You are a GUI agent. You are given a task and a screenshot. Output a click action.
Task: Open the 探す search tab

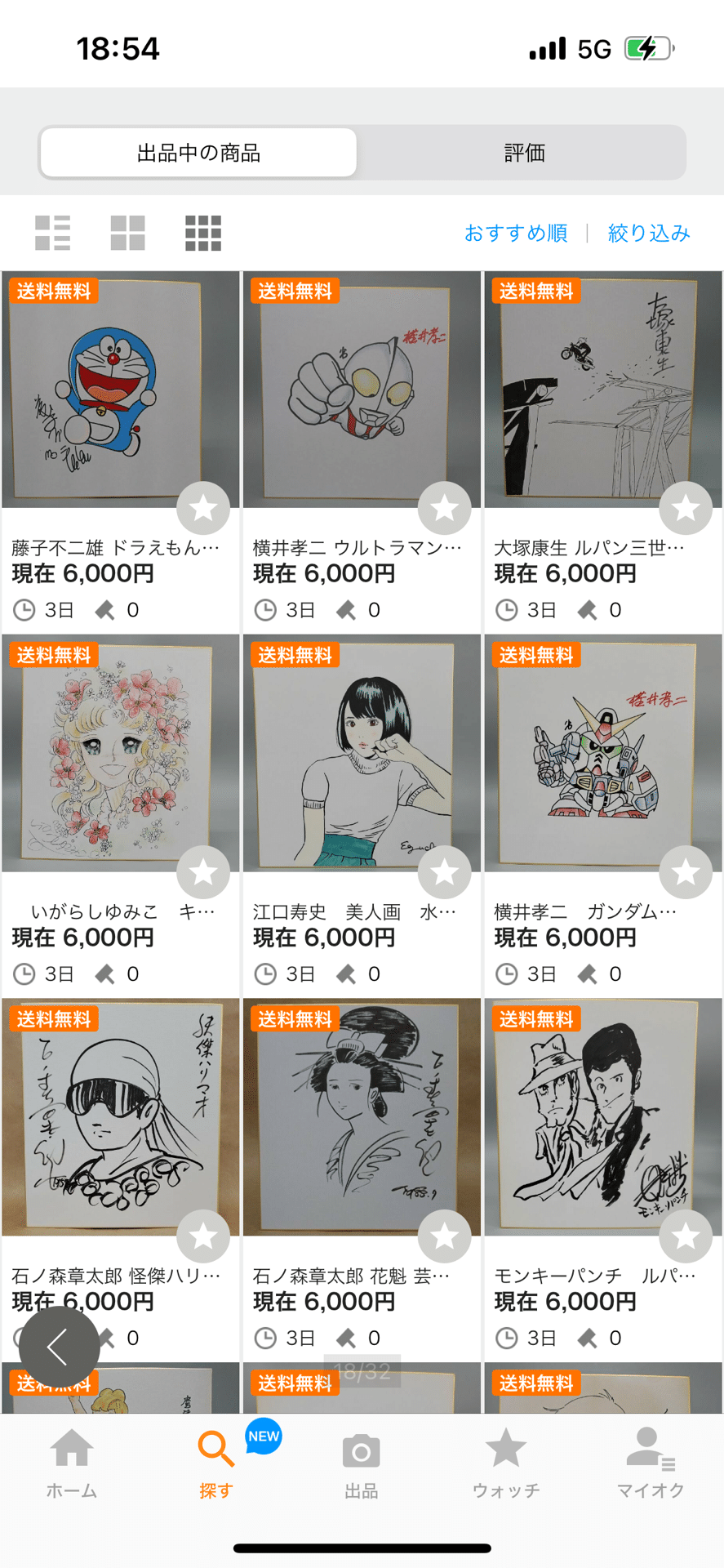(x=215, y=1462)
